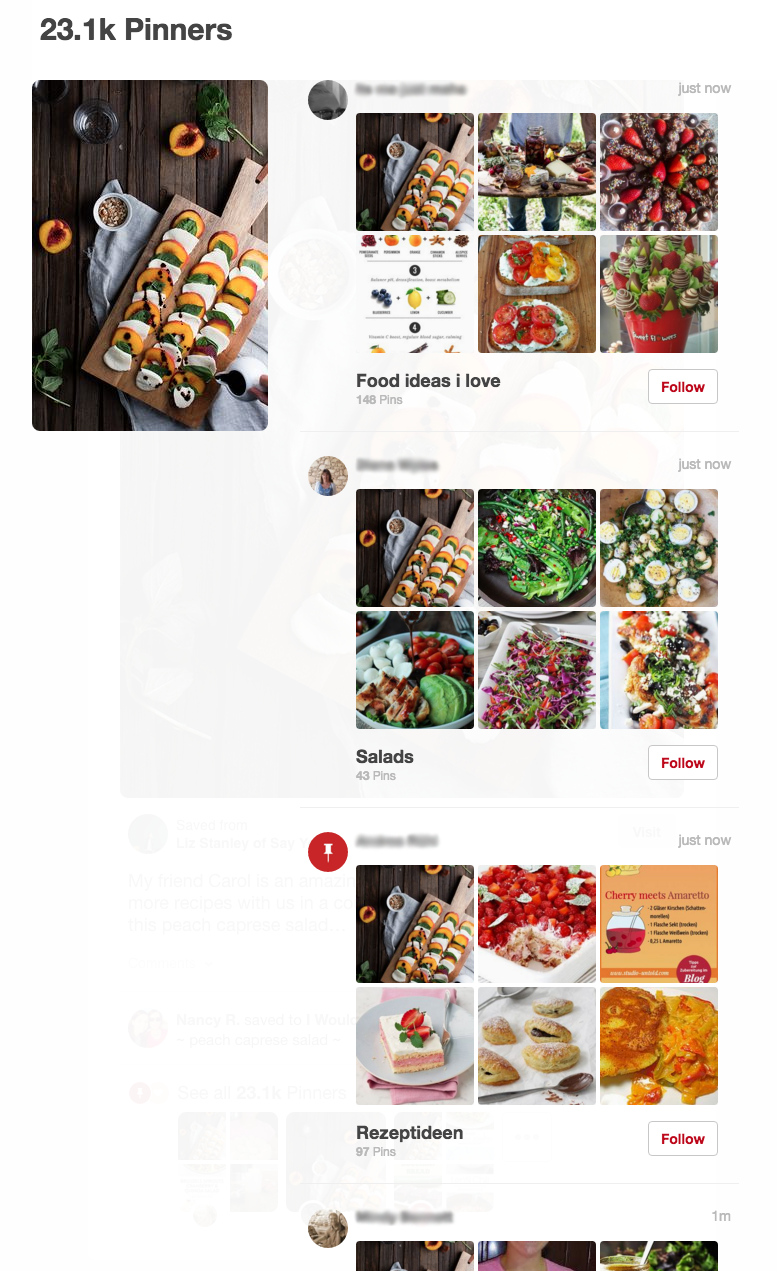Viewport: 777px width, 1271px height.
Task: Open the large peach caprese salad pin
Action: 150,255
